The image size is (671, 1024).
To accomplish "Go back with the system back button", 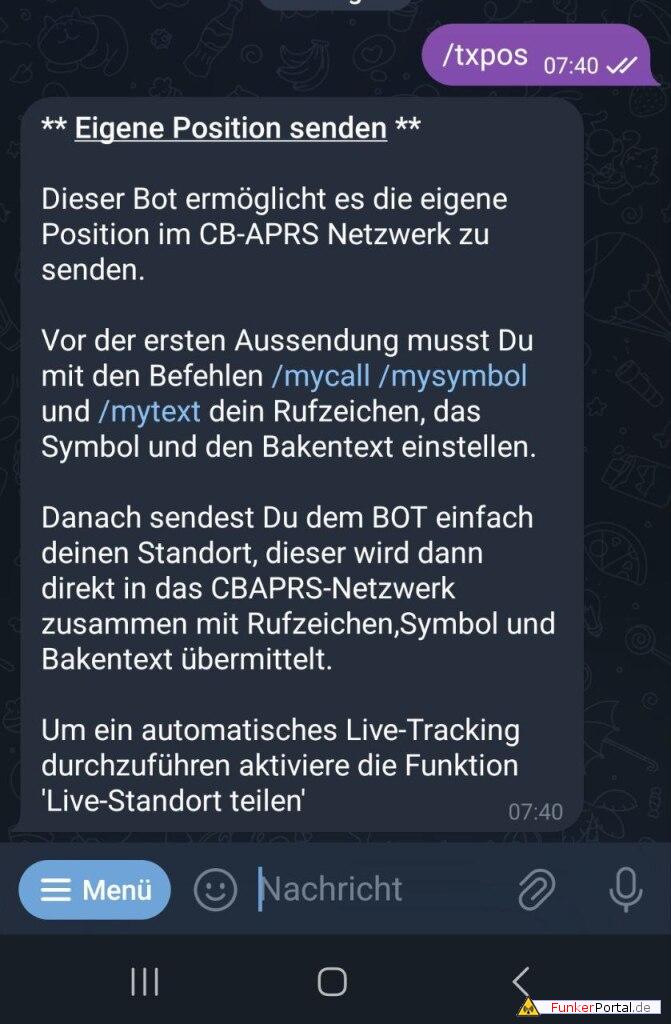I will pyautogui.click(x=520, y=982).
